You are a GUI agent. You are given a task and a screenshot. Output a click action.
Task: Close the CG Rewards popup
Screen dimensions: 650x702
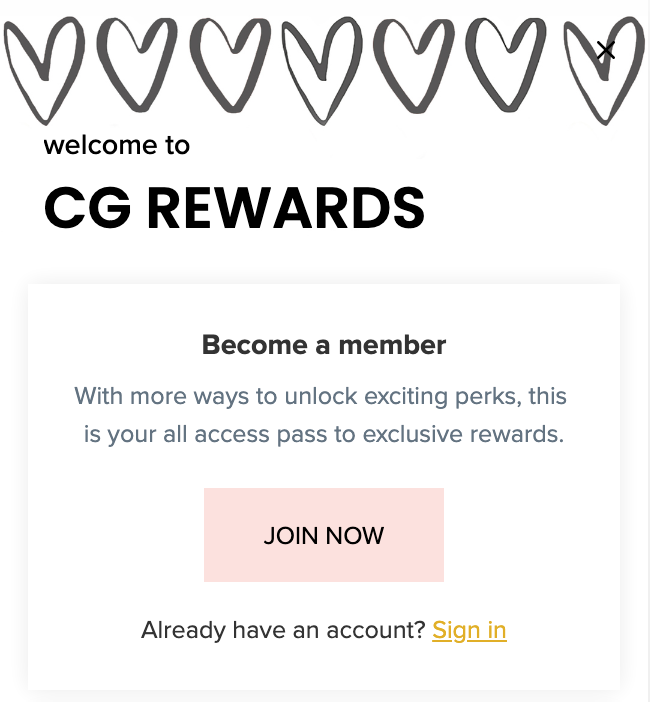pyautogui.click(x=605, y=51)
